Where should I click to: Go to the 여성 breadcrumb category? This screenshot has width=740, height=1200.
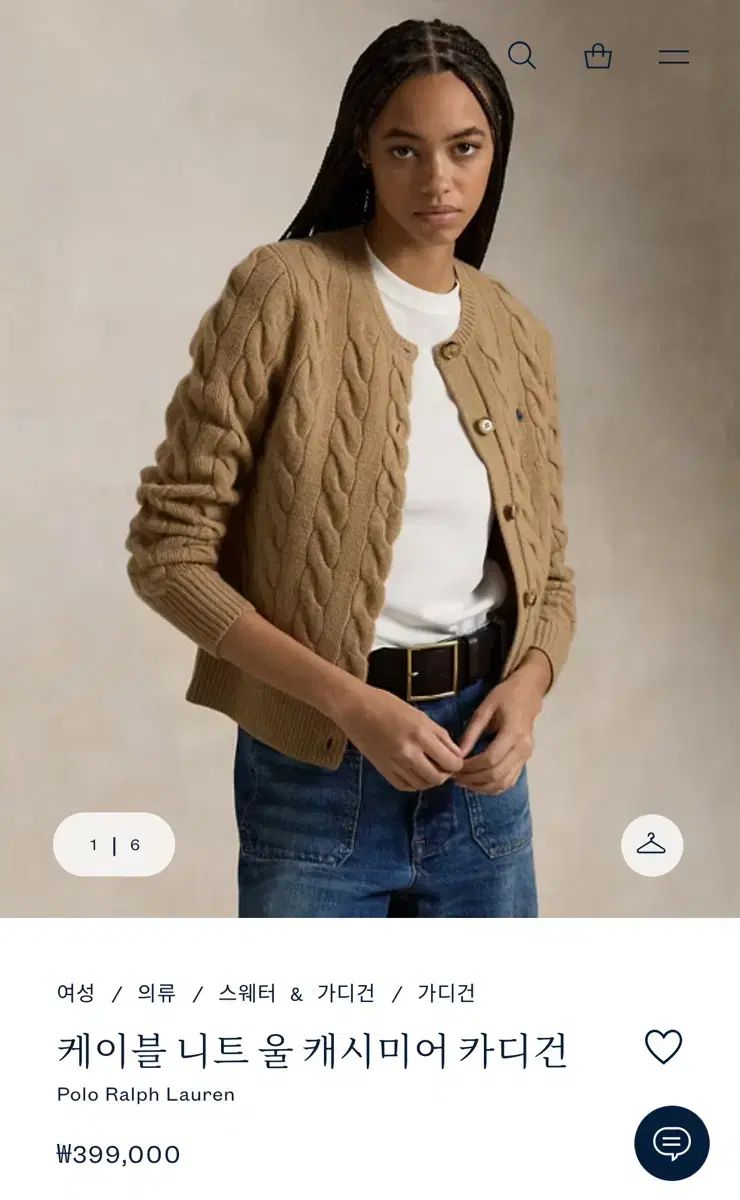[76, 993]
